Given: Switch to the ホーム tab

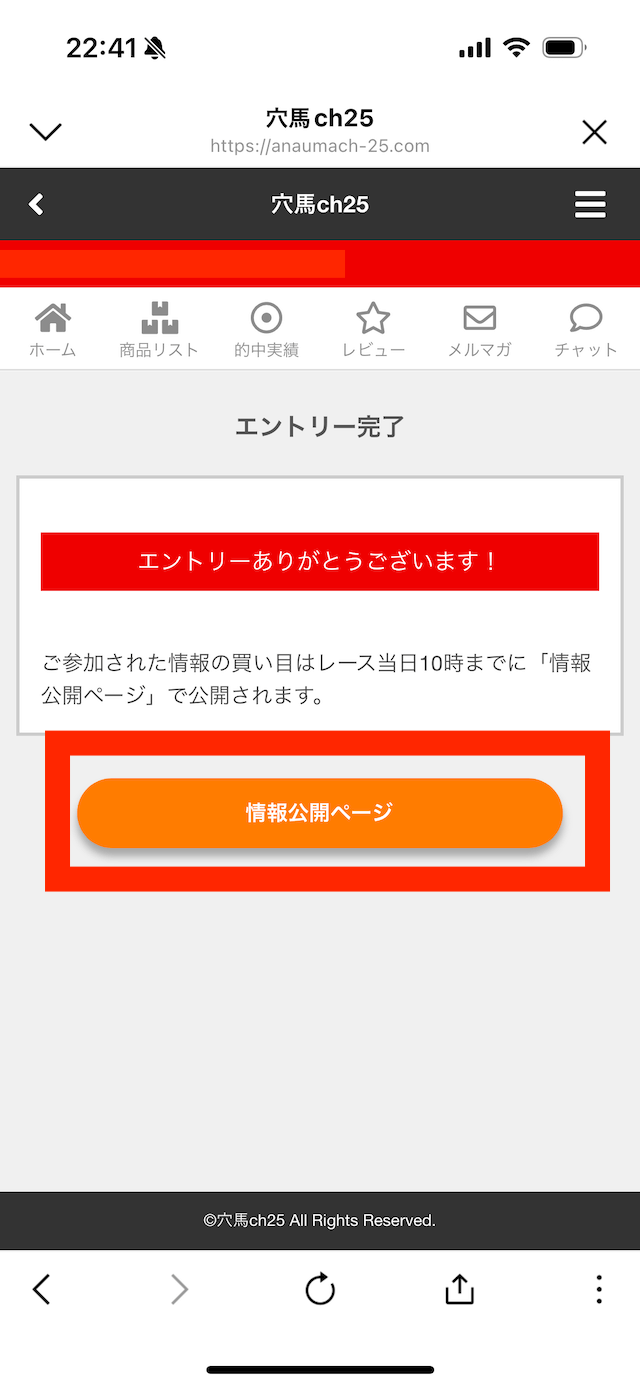Looking at the screenshot, I should click(53, 330).
